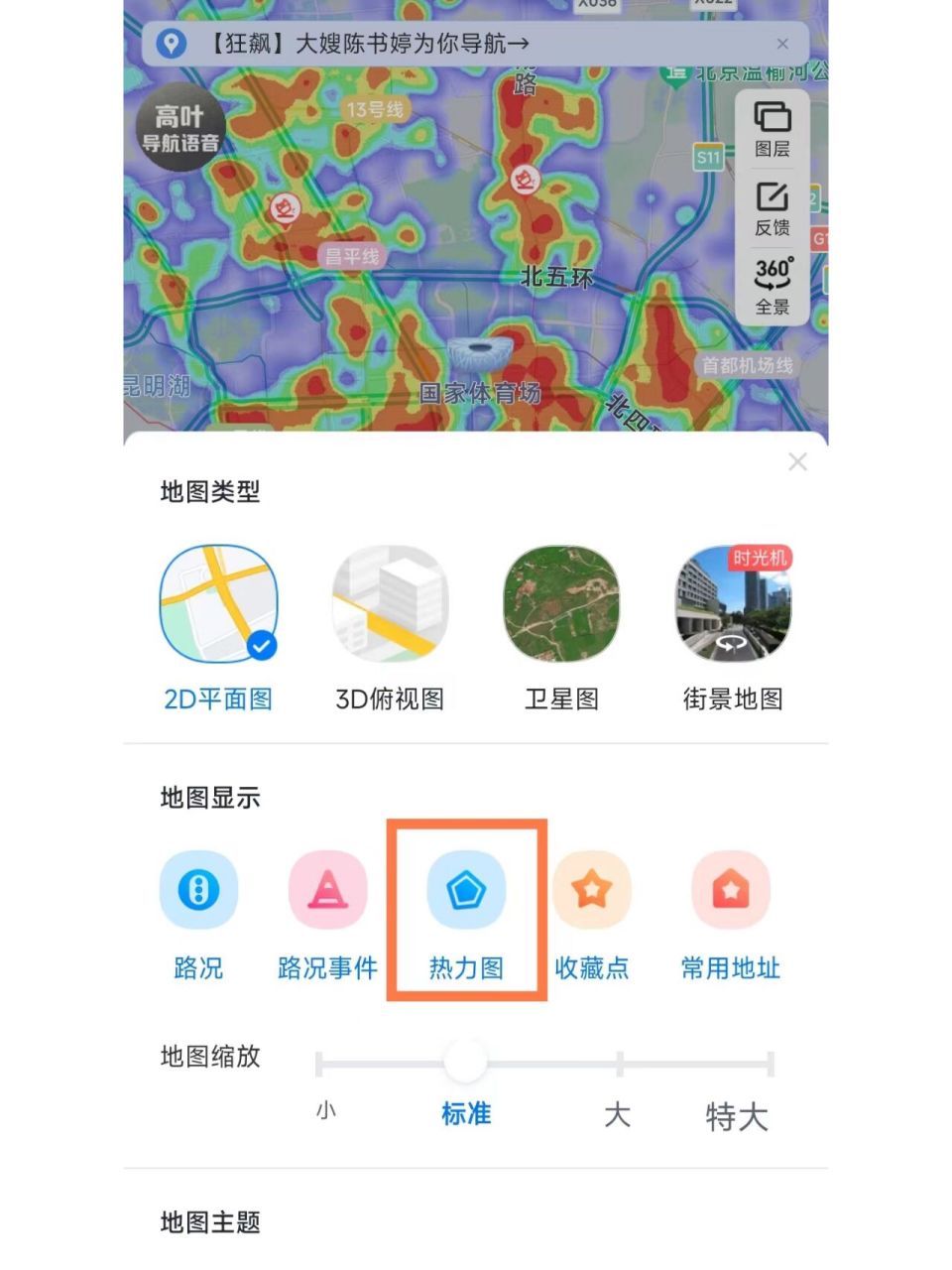Choose 大 zoom level label

619,1115
